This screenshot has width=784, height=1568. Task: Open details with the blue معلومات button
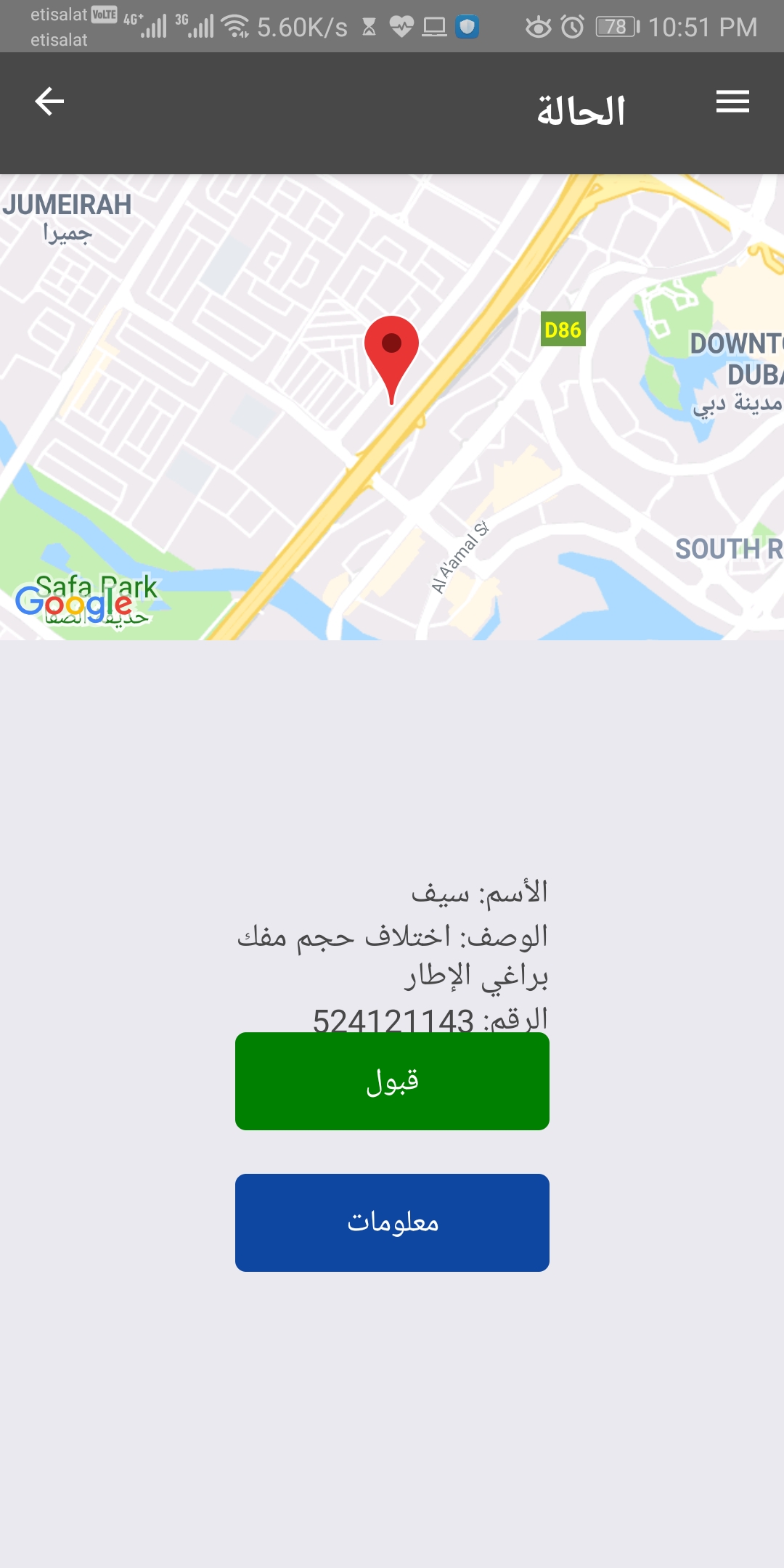click(392, 1222)
